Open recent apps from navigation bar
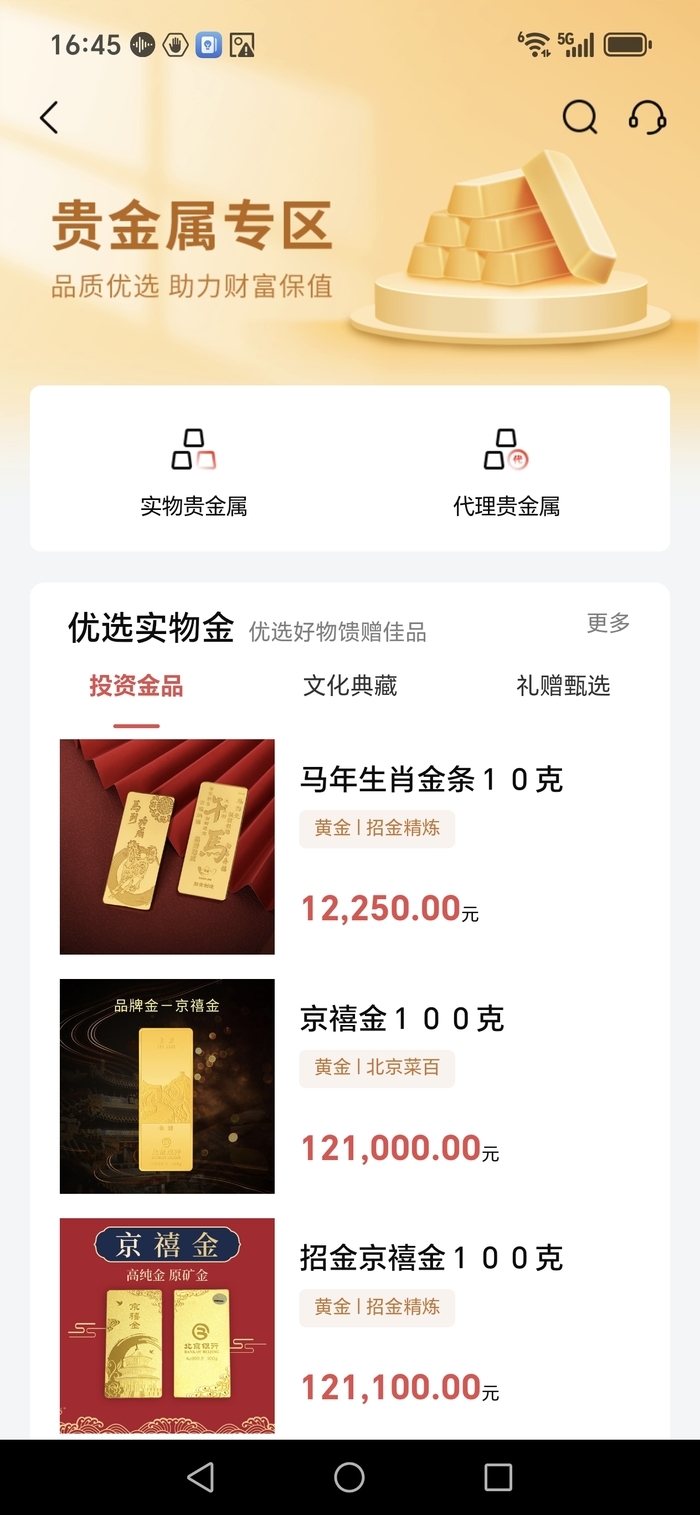 (497, 1477)
